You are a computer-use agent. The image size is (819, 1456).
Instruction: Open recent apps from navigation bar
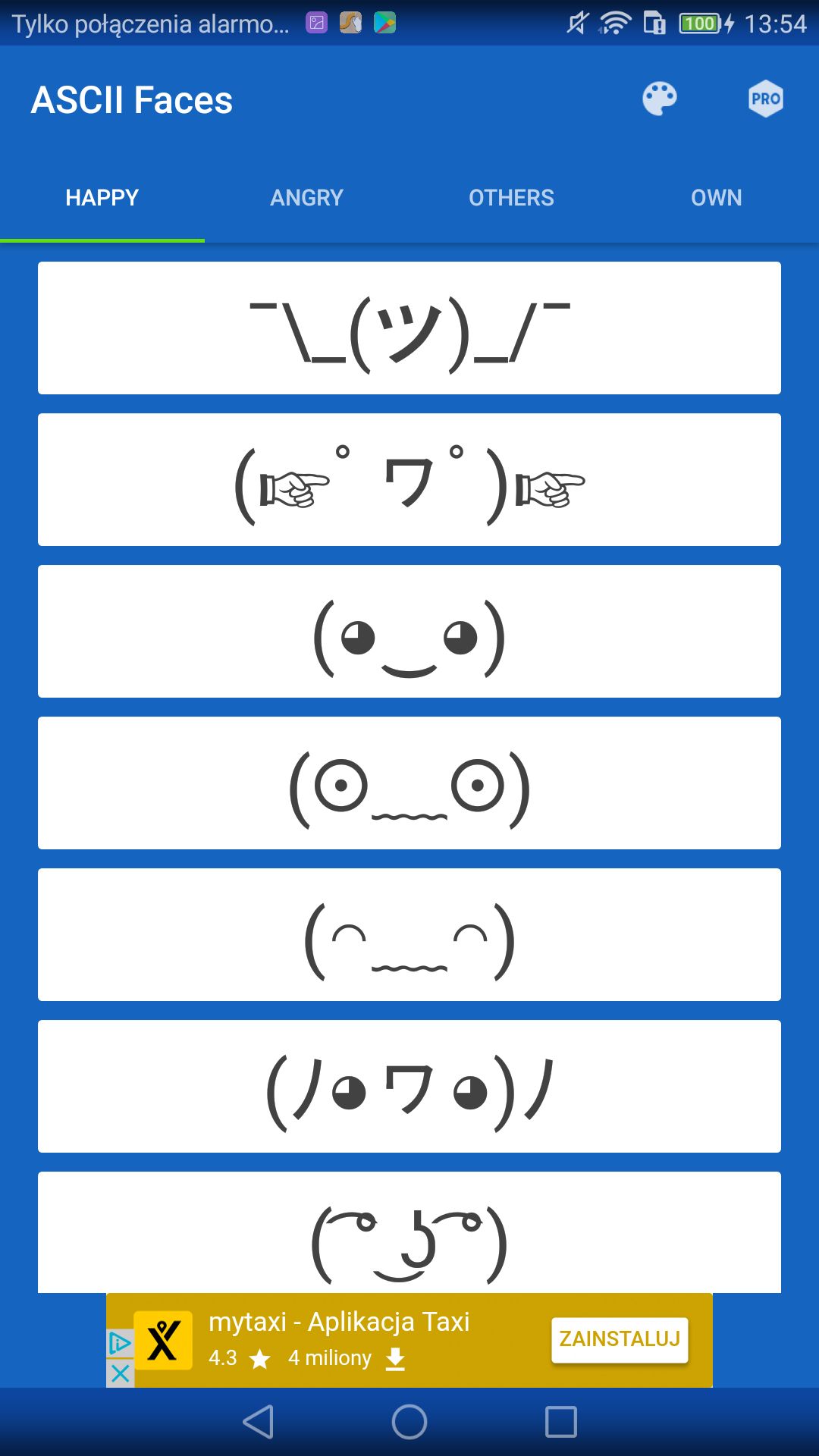tap(561, 1422)
